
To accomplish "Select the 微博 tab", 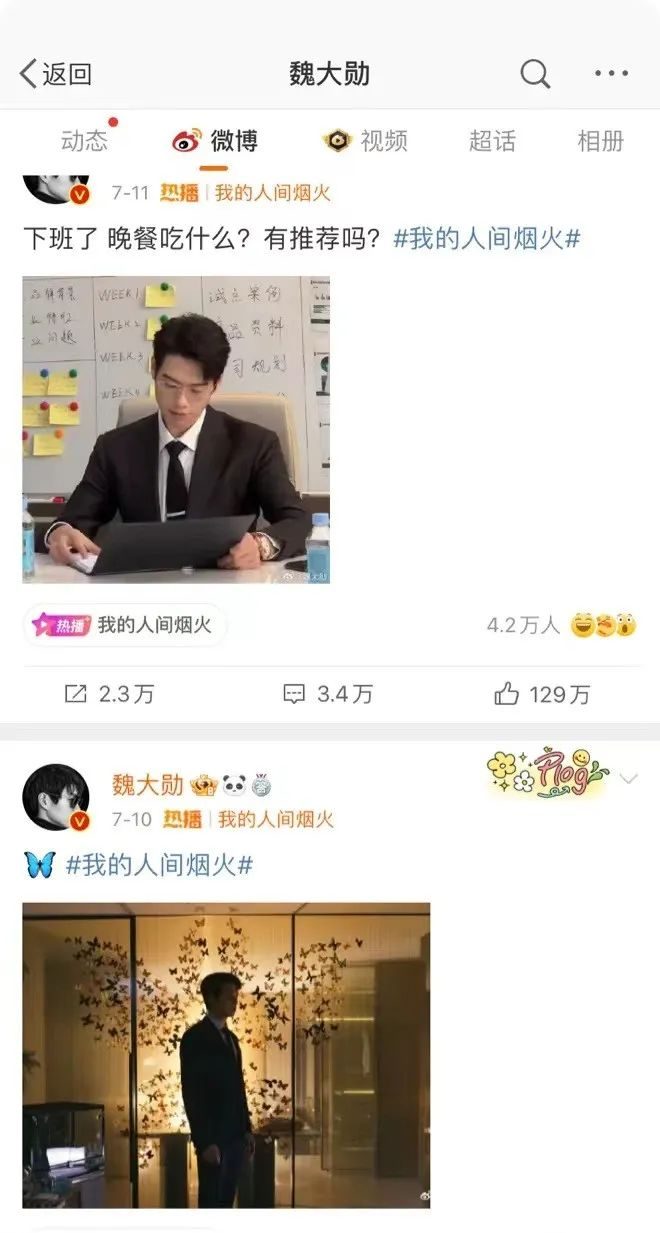I will coord(215,141).
